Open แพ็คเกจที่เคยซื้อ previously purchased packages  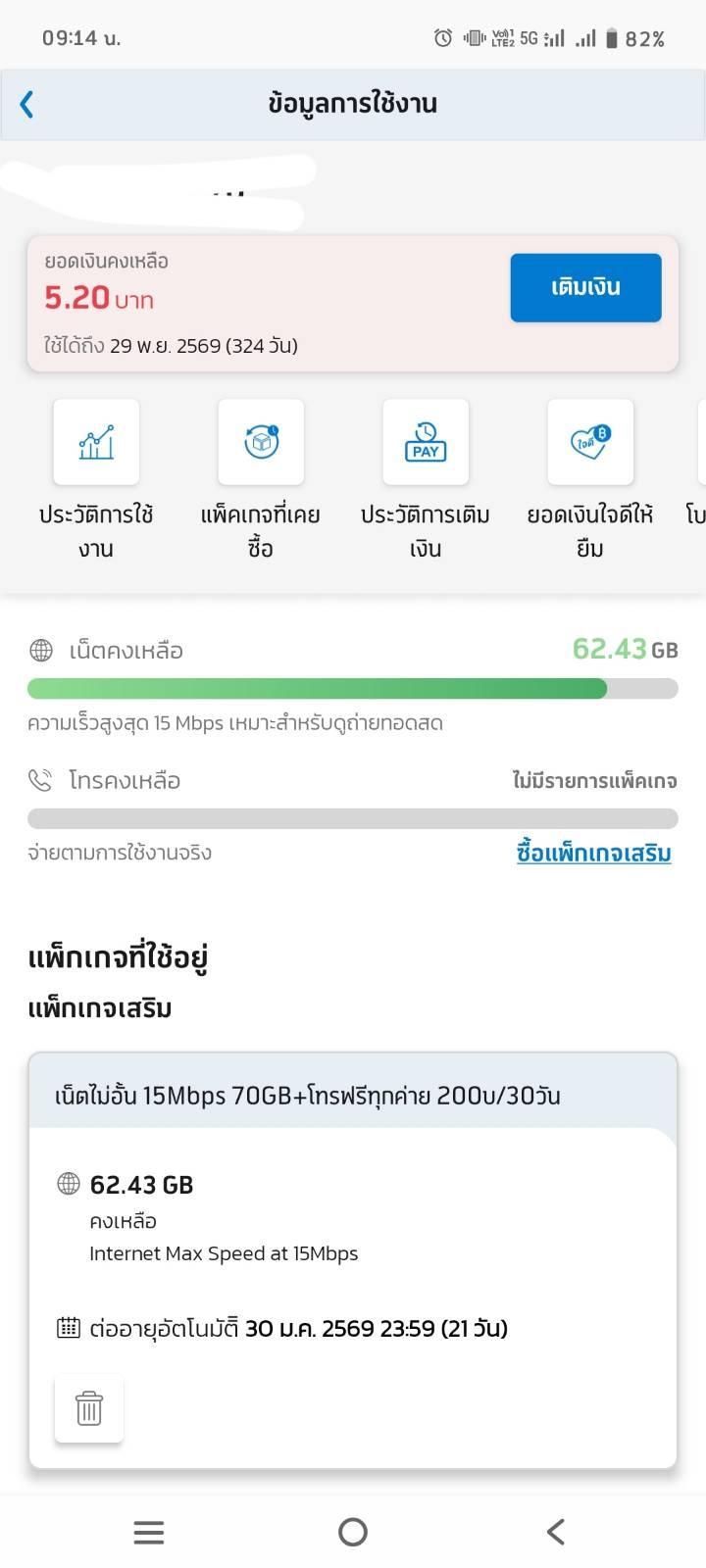(x=261, y=480)
